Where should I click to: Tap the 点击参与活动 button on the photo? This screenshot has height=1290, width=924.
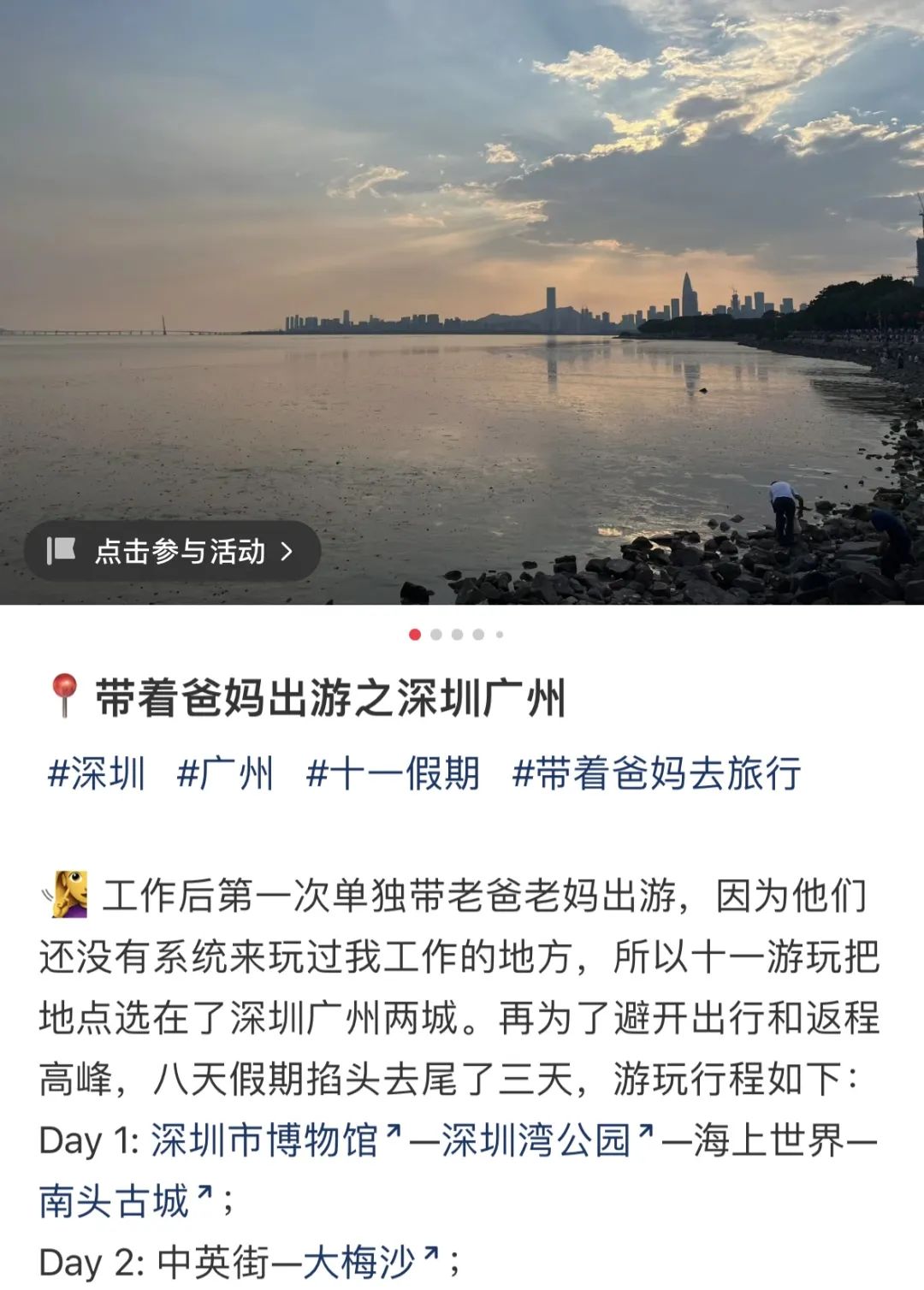coord(172,552)
